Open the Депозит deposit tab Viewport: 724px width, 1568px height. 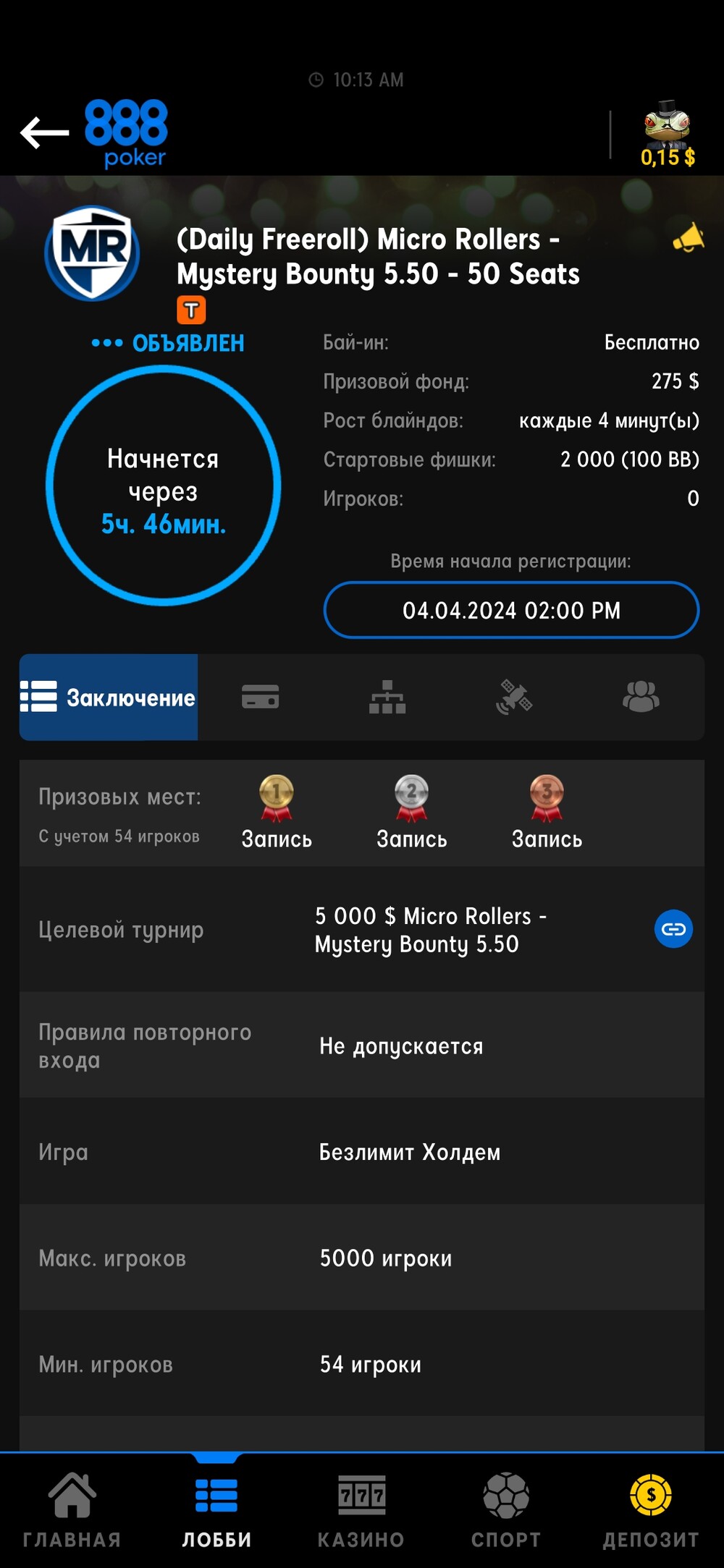[x=651, y=1510]
